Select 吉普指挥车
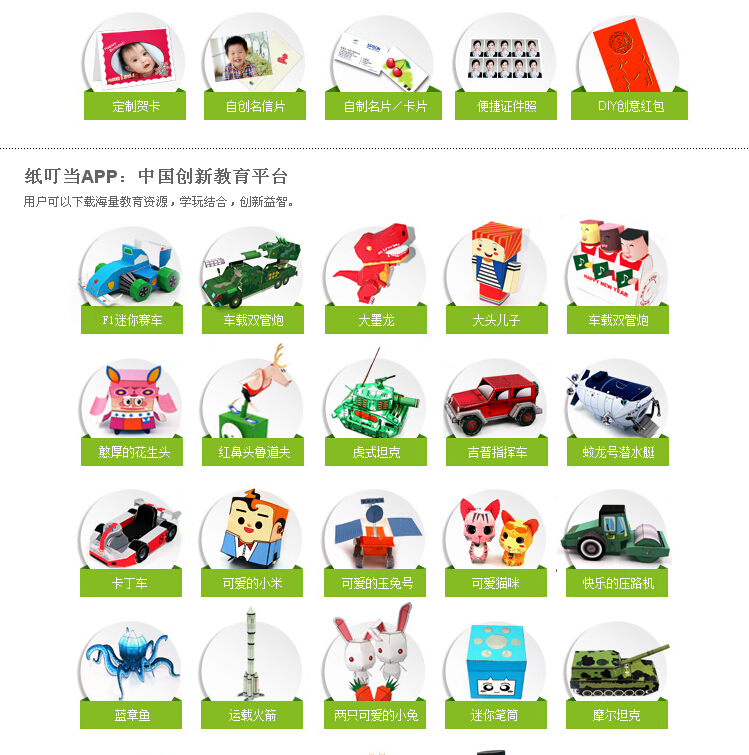 (497, 452)
